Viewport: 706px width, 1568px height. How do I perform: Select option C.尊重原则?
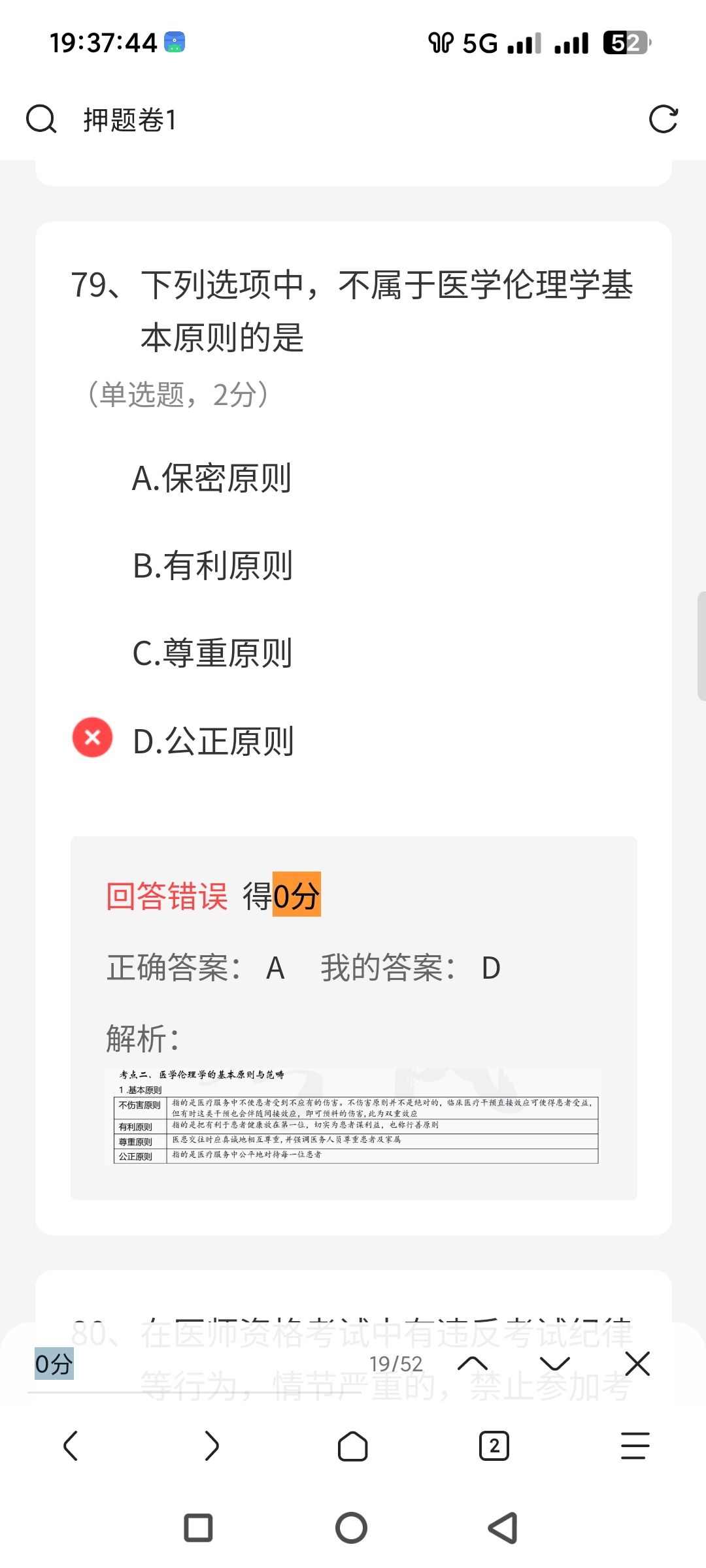pos(212,653)
